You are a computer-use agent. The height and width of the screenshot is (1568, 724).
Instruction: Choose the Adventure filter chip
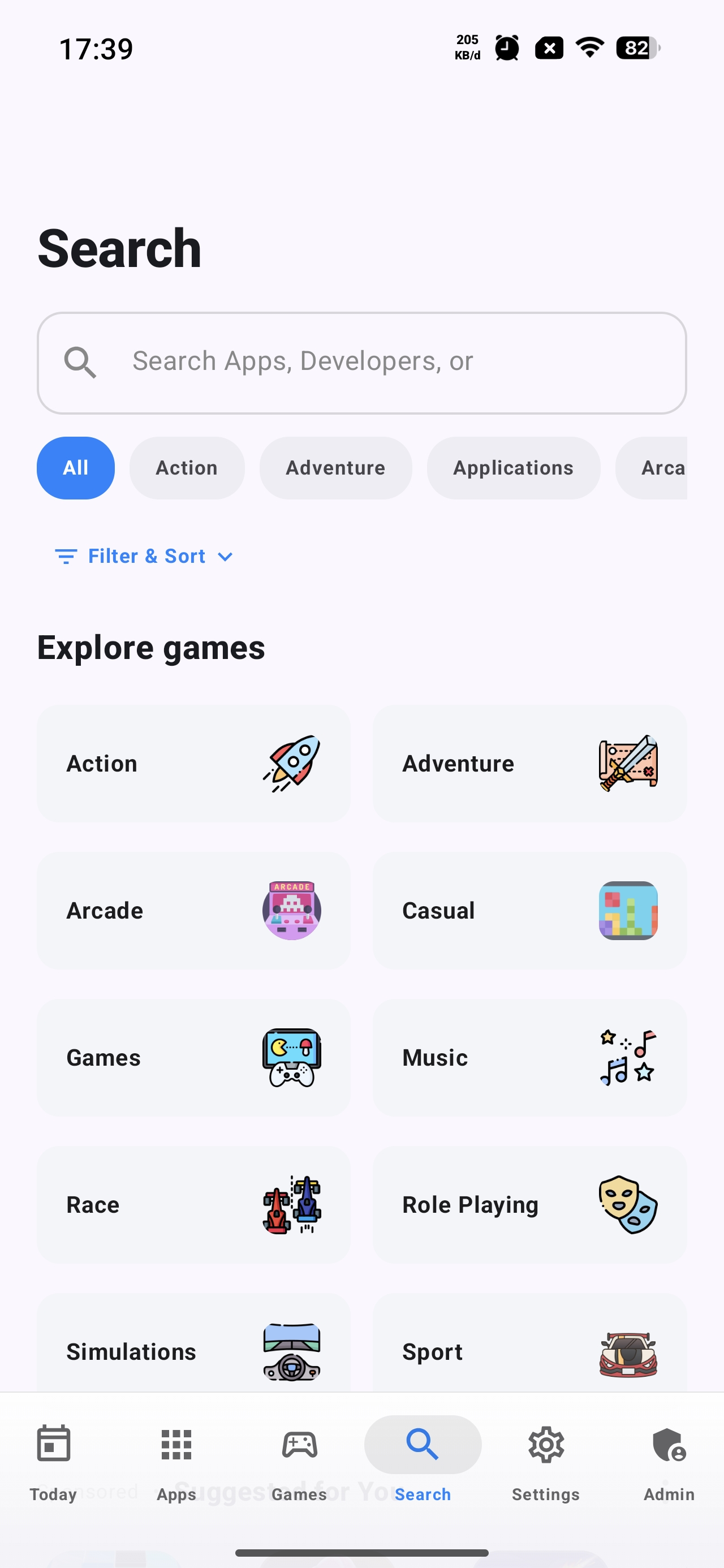point(335,467)
